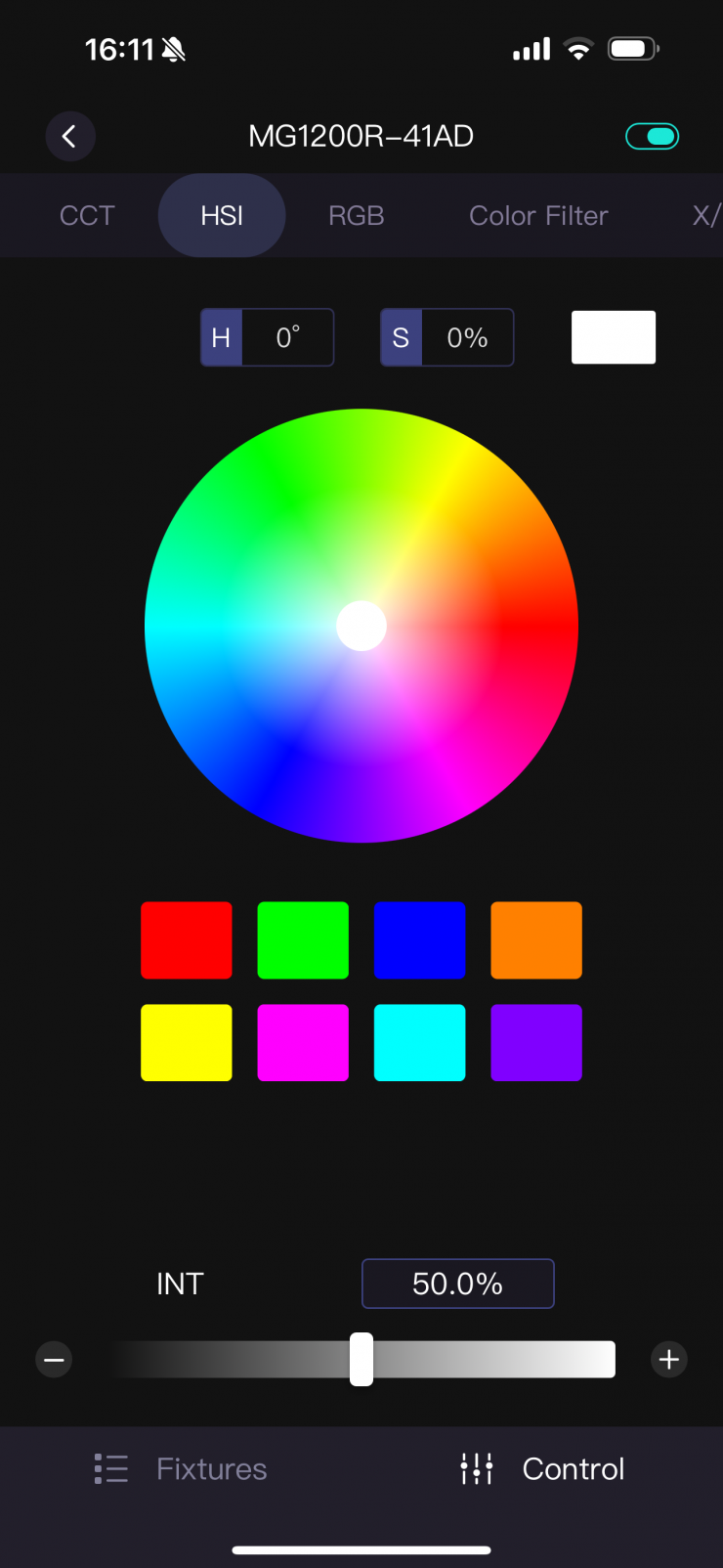Switch to the RGB tab
Viewport: 723px width, 1568px height.
[356, 215]
